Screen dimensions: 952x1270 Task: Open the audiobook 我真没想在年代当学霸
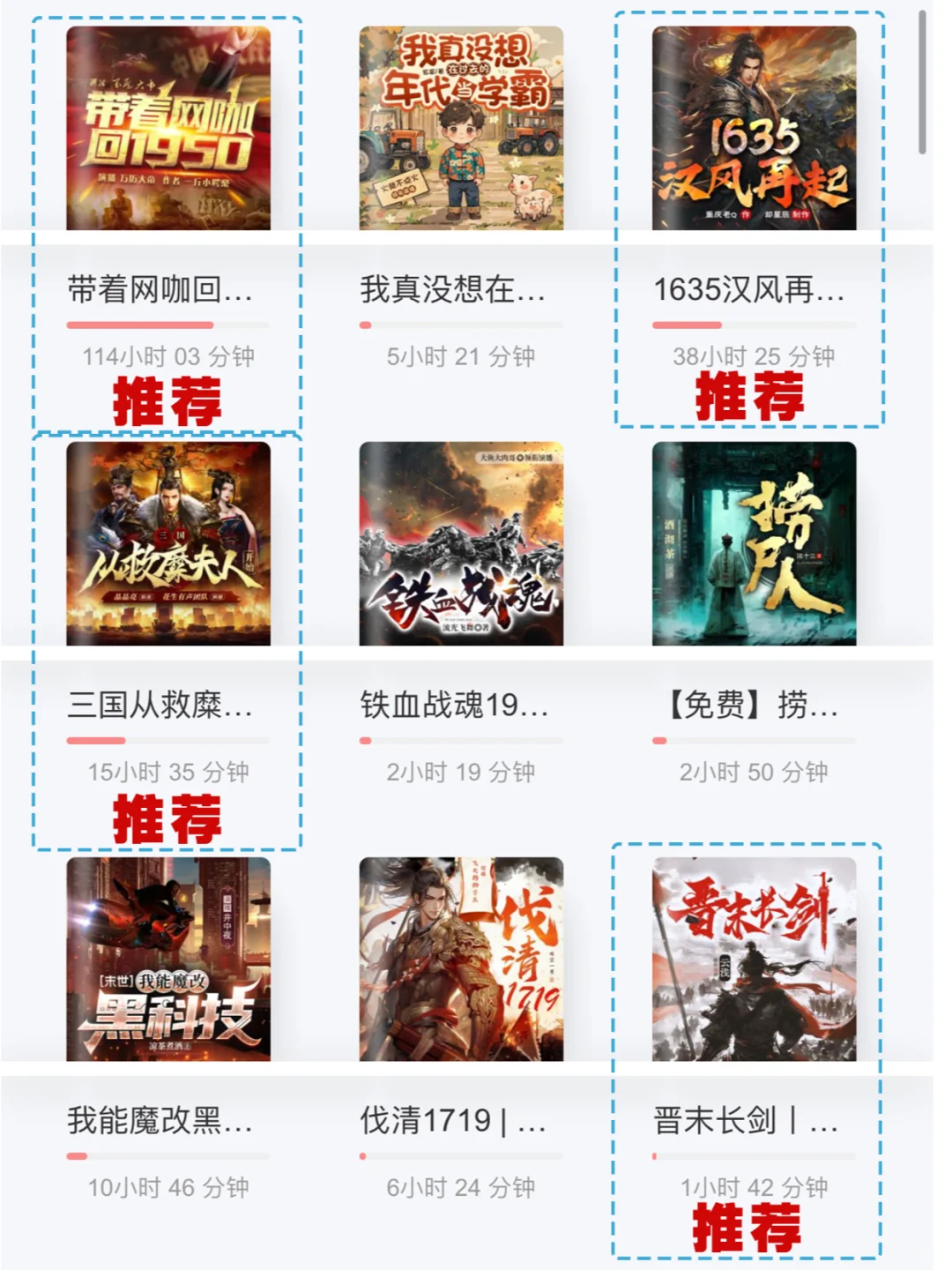point(461,129)
